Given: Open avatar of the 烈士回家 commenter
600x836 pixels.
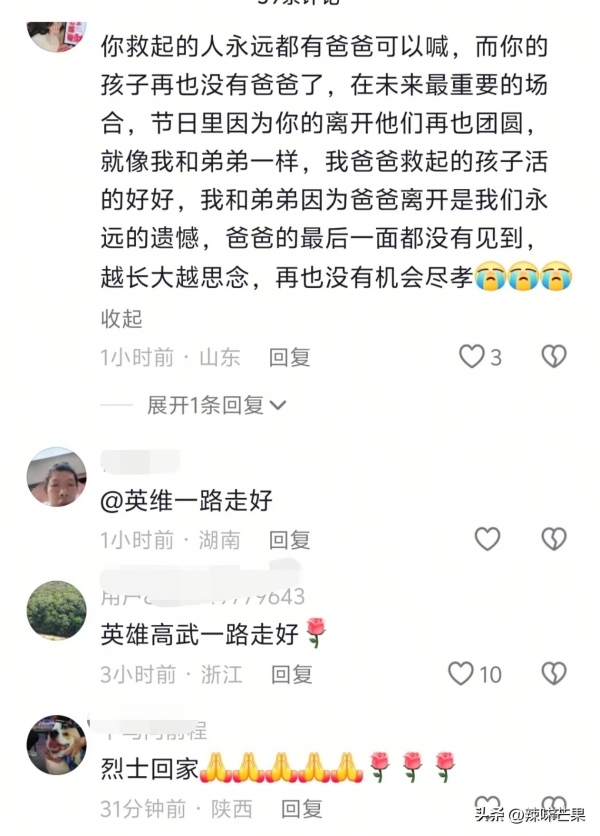Looking at the screenshot, I should (x=56, y=744).
